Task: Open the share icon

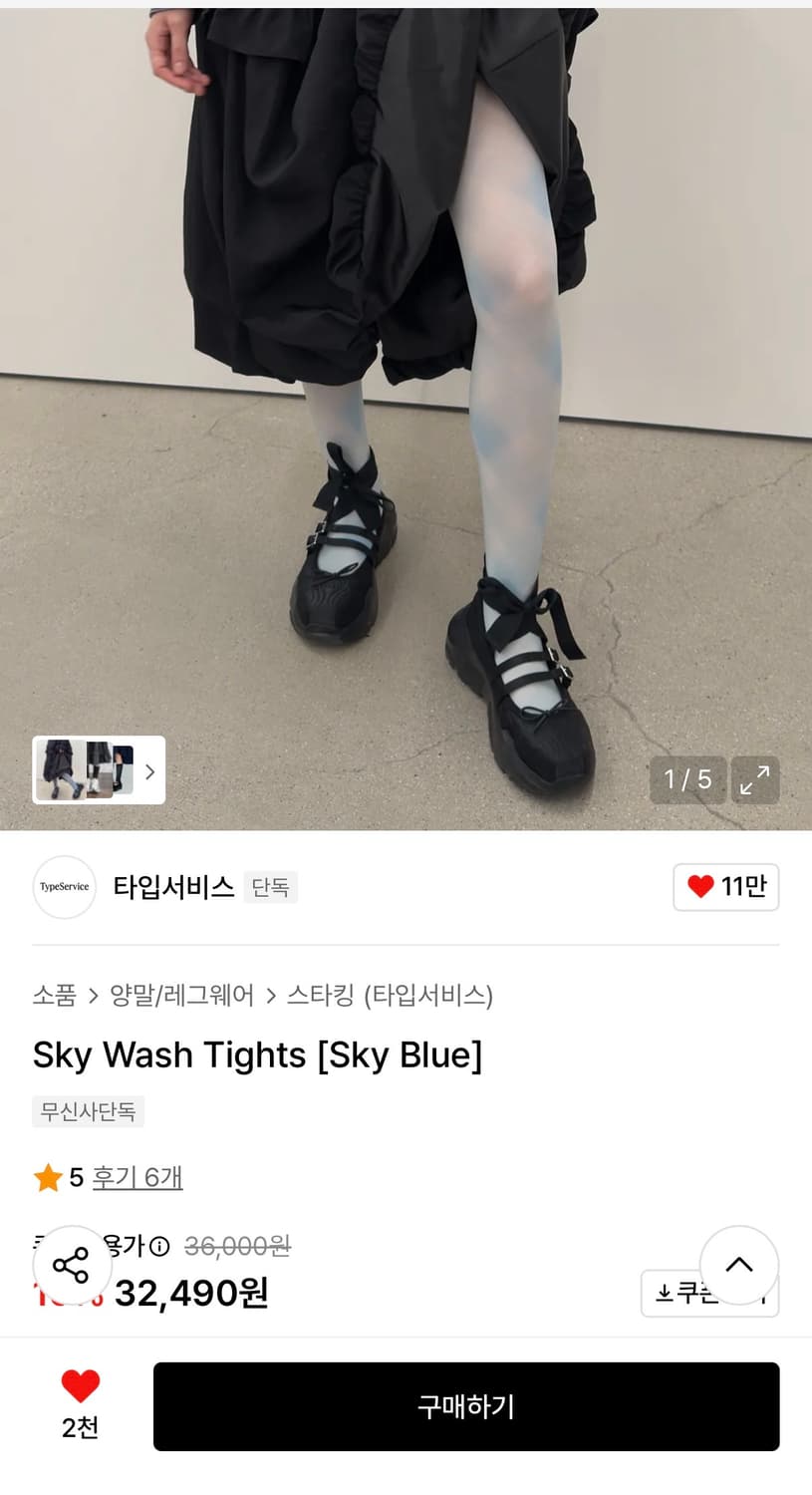Action: [71, 1264]
